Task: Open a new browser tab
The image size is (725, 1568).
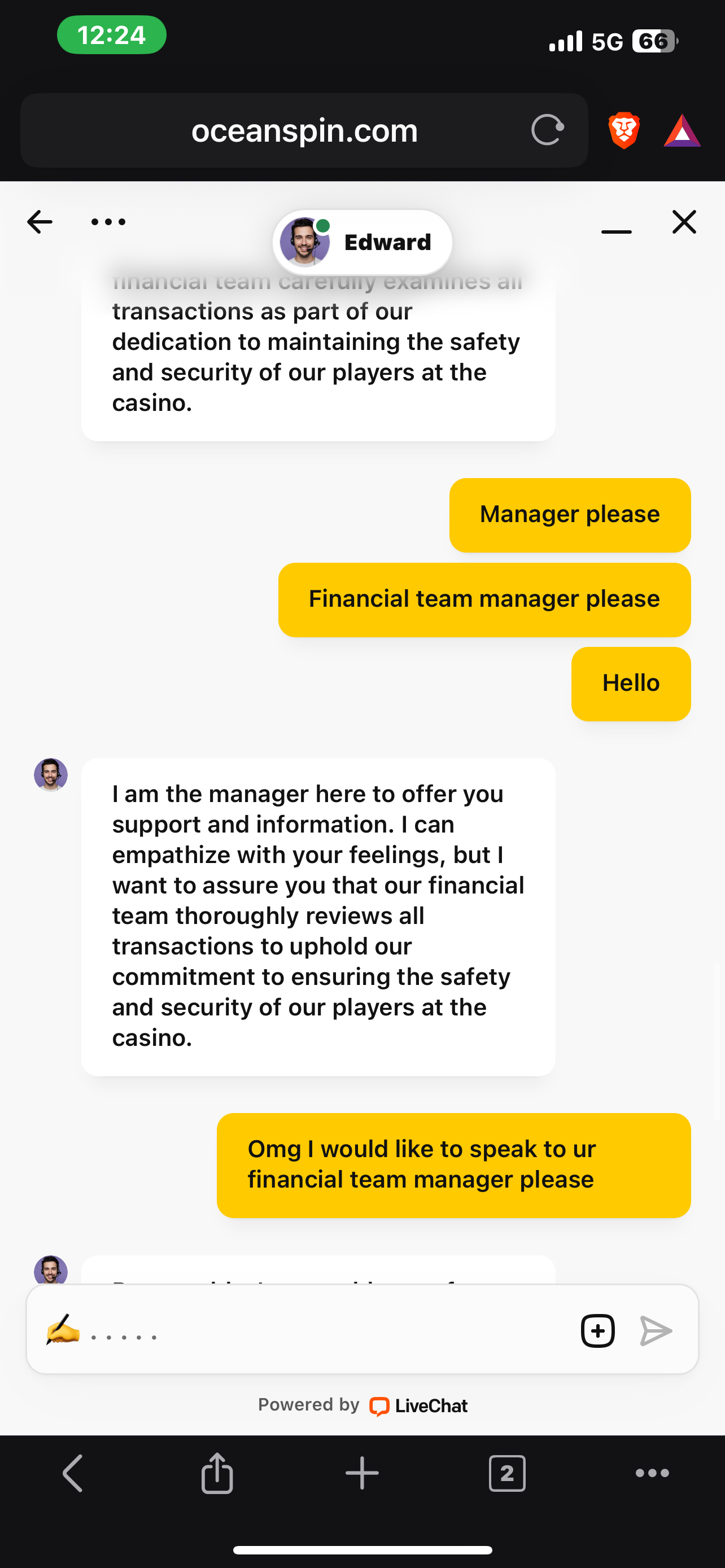Action: [x=362, y=1474]
